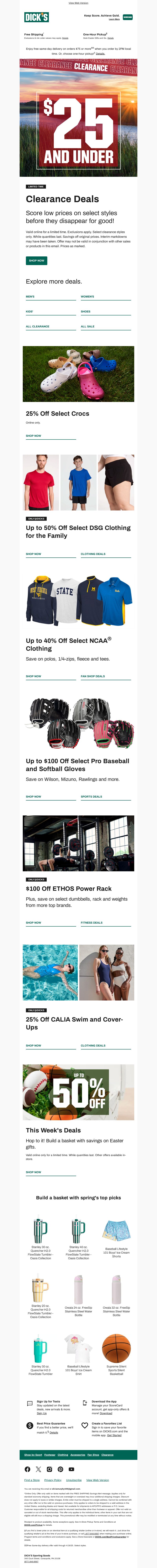Shop now for 25% off Crocs
The width and height of the screenshot is (157, 1568).
click(34, 436)
